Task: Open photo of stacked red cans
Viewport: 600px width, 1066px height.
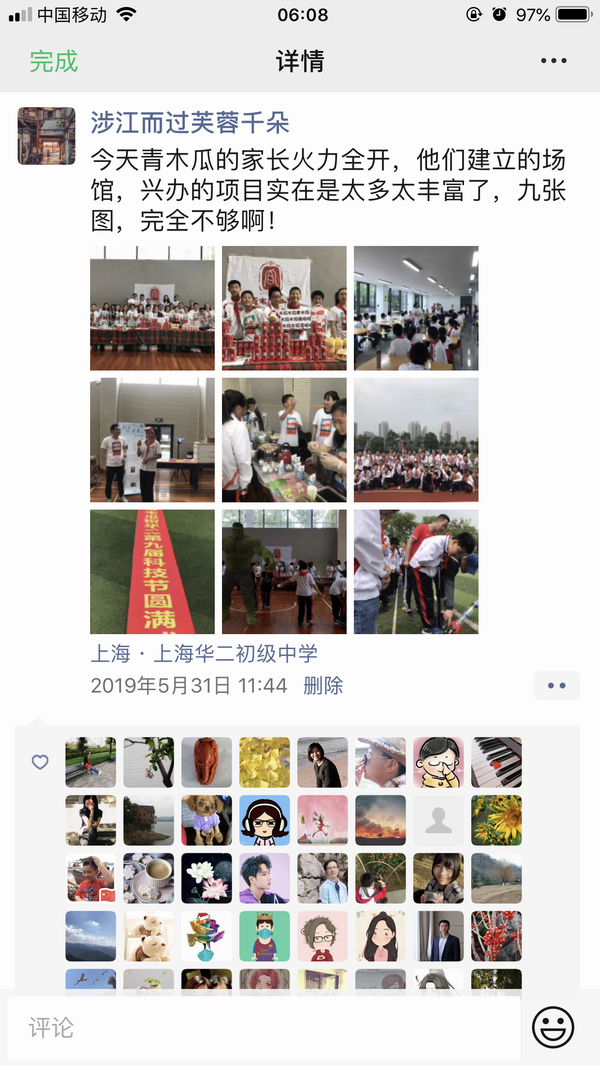Action: pos(284,308)
